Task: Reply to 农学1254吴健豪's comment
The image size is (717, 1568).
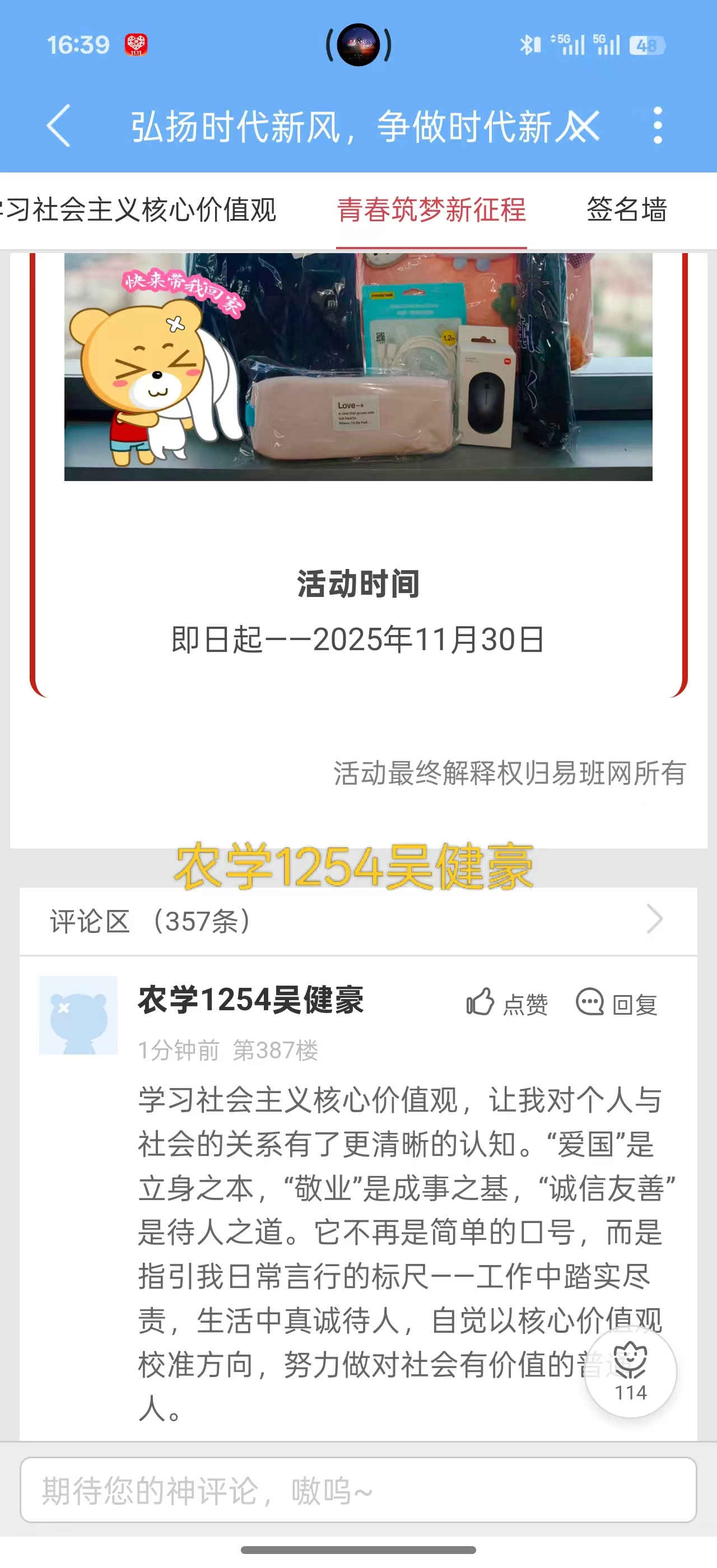Action: tap(617, 1002)
